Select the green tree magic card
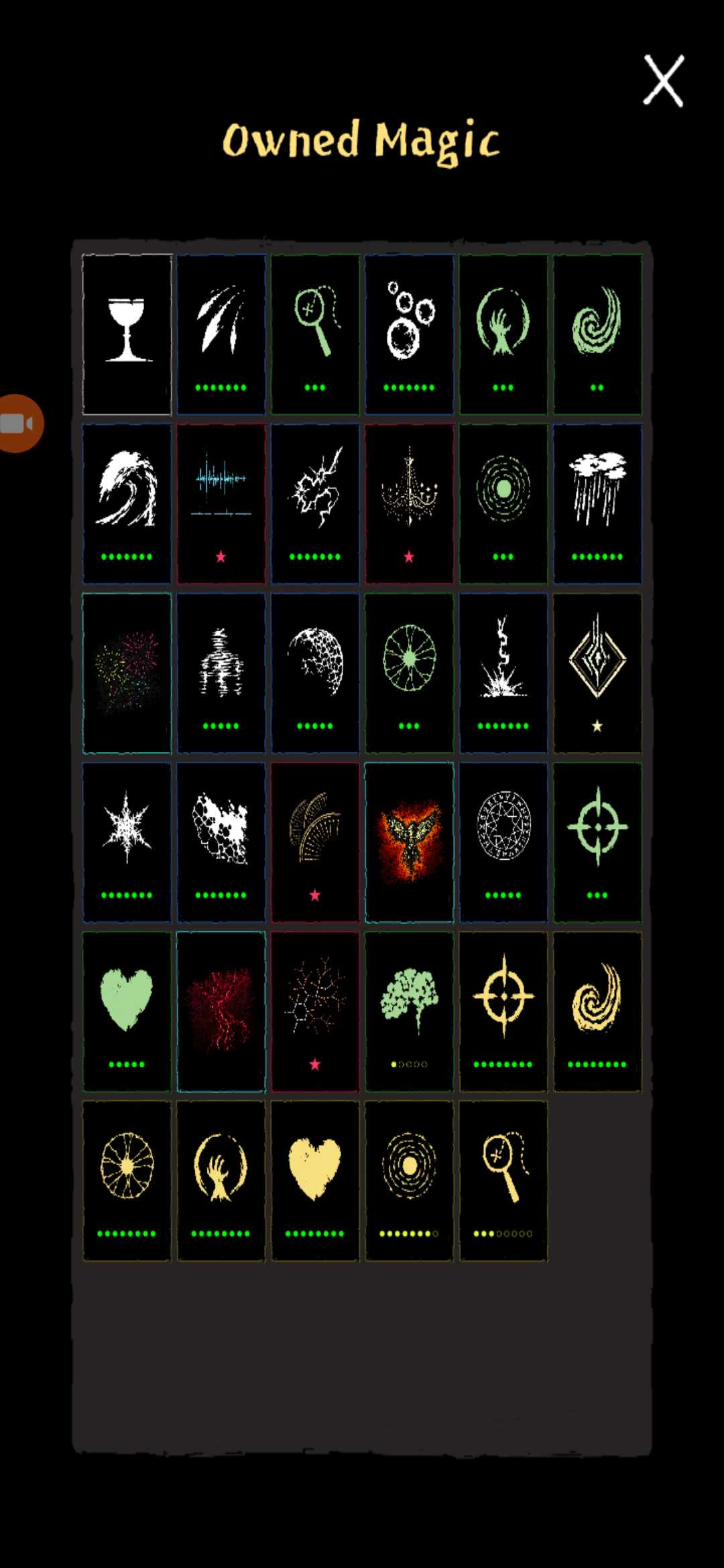The height and width of the screenshot is (1568, 724). [409, 1012]
